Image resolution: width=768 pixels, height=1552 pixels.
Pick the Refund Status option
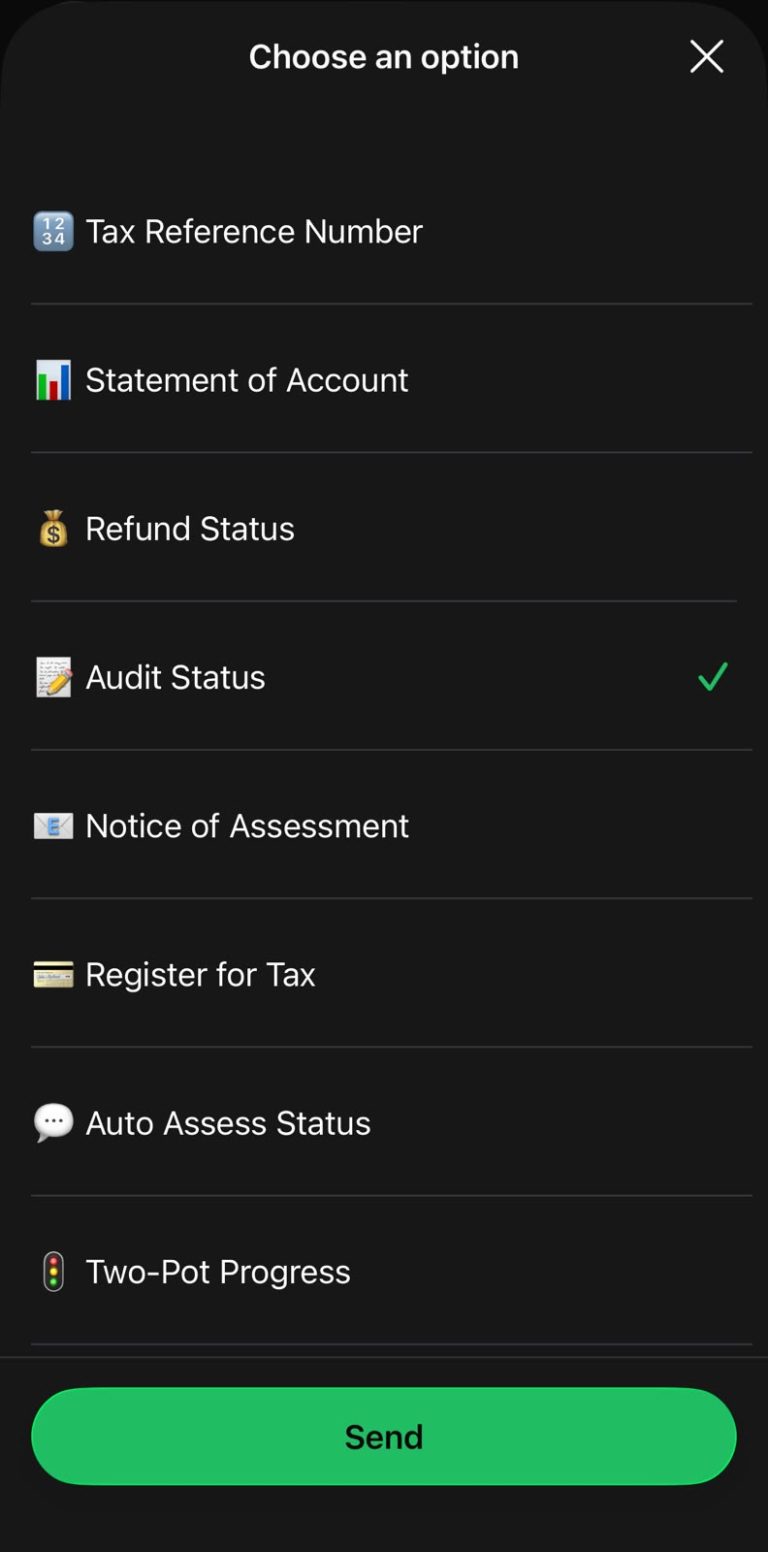[384, 528]
